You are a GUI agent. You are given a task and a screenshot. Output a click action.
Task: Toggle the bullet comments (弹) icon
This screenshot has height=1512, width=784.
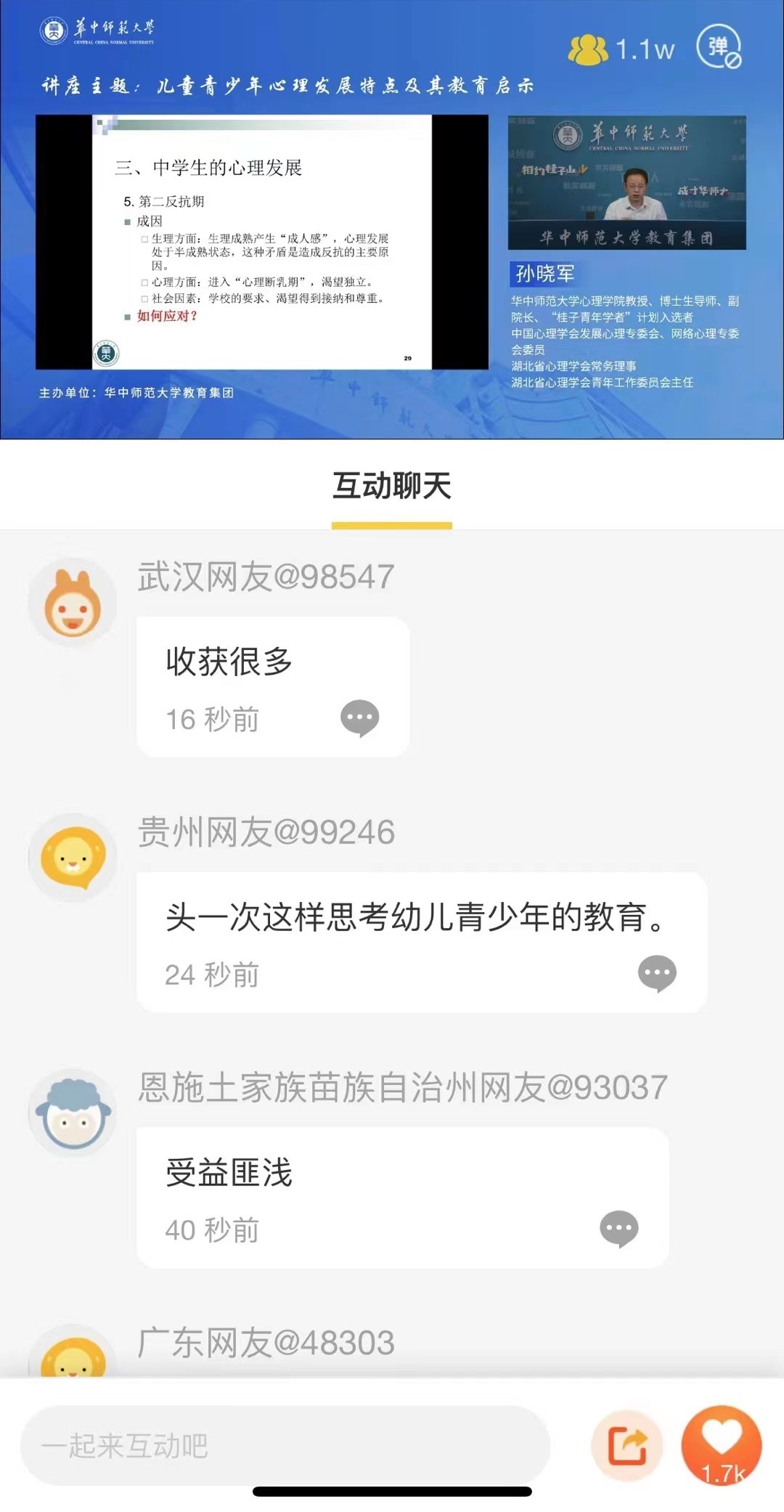[719, 47]
